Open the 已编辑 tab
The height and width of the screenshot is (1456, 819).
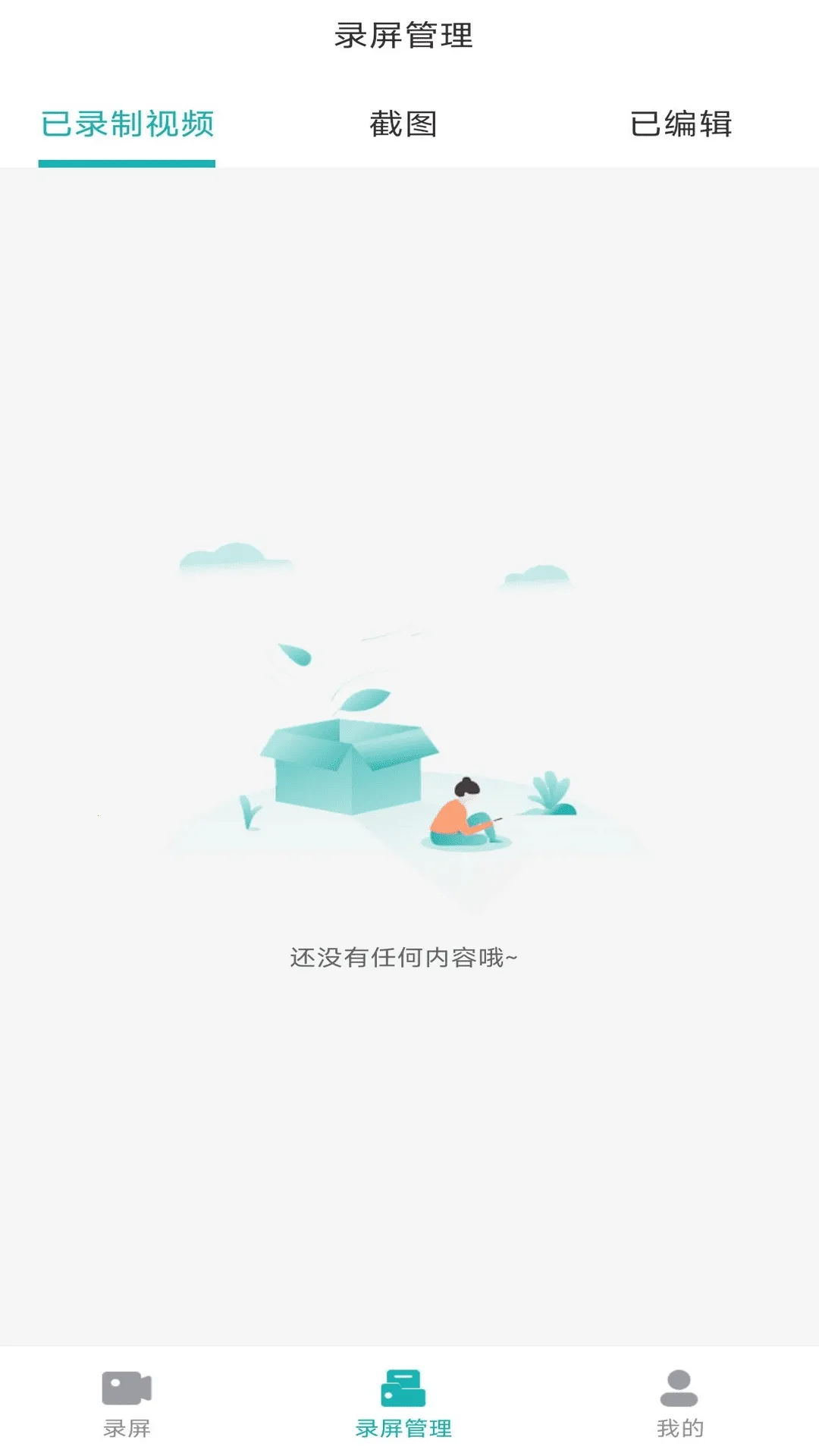coord(680,124)
